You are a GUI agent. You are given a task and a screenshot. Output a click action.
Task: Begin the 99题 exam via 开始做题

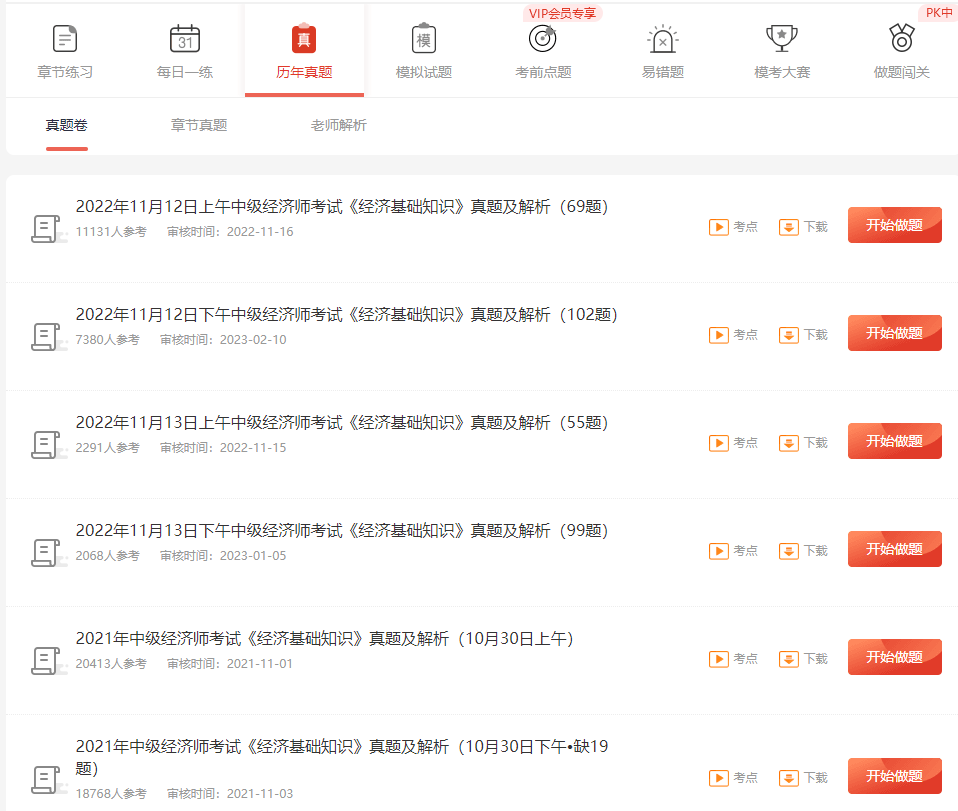pyautogui.click(x=894, y=549)
